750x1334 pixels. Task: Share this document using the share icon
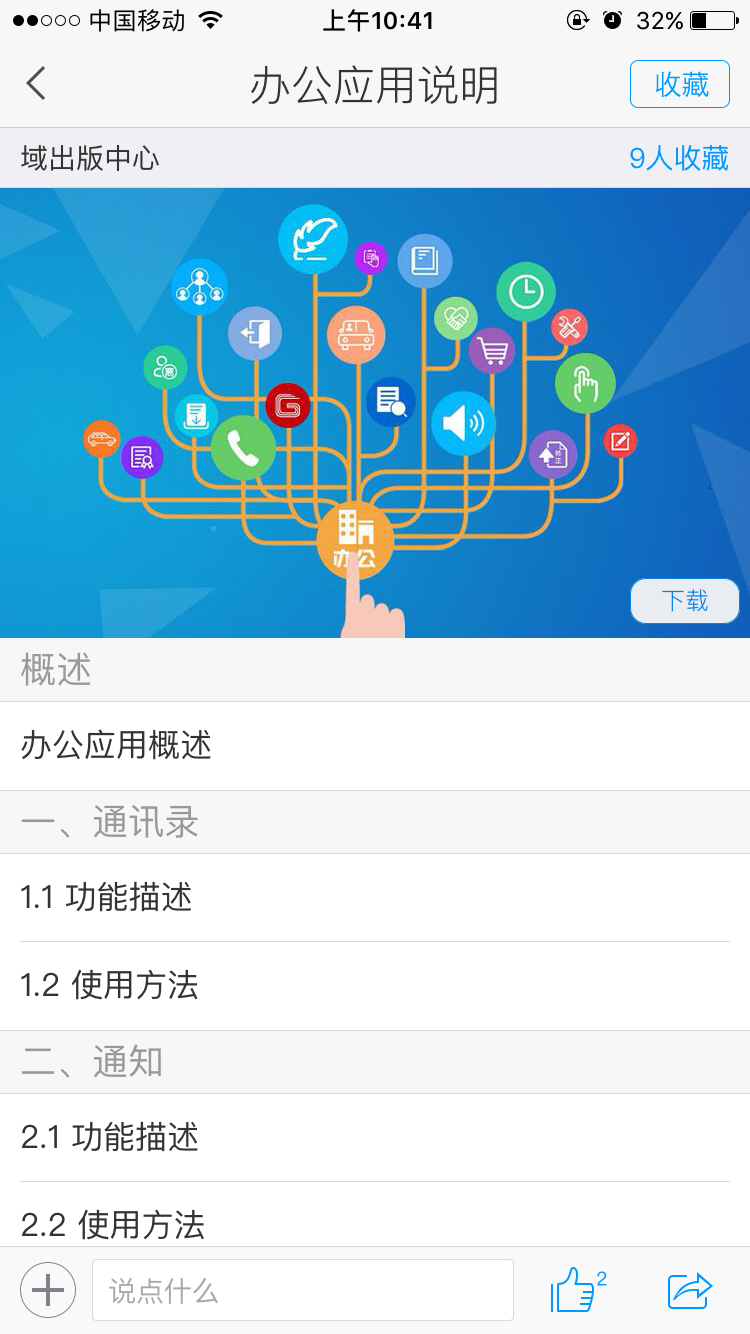tap(690, 1290)
